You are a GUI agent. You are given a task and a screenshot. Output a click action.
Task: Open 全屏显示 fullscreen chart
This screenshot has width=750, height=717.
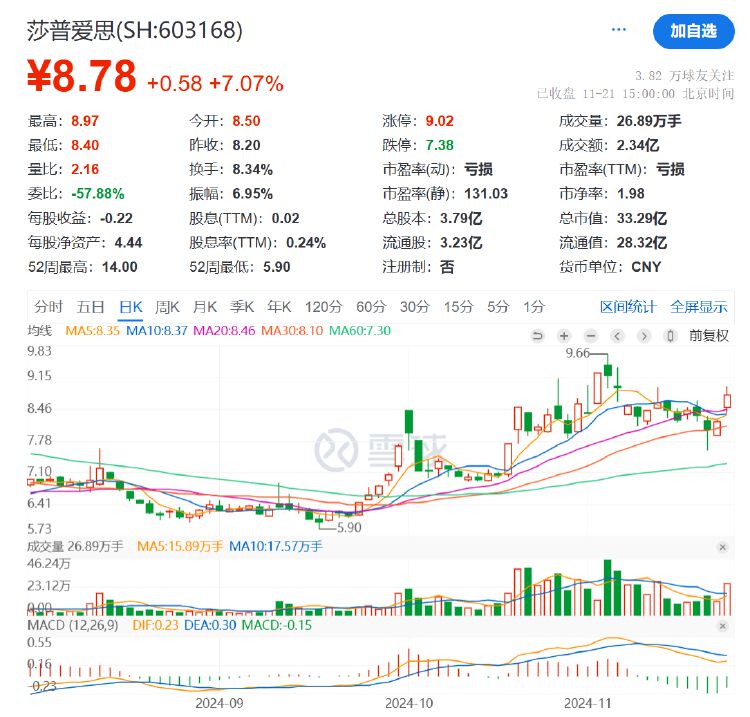tap(699, 307)
